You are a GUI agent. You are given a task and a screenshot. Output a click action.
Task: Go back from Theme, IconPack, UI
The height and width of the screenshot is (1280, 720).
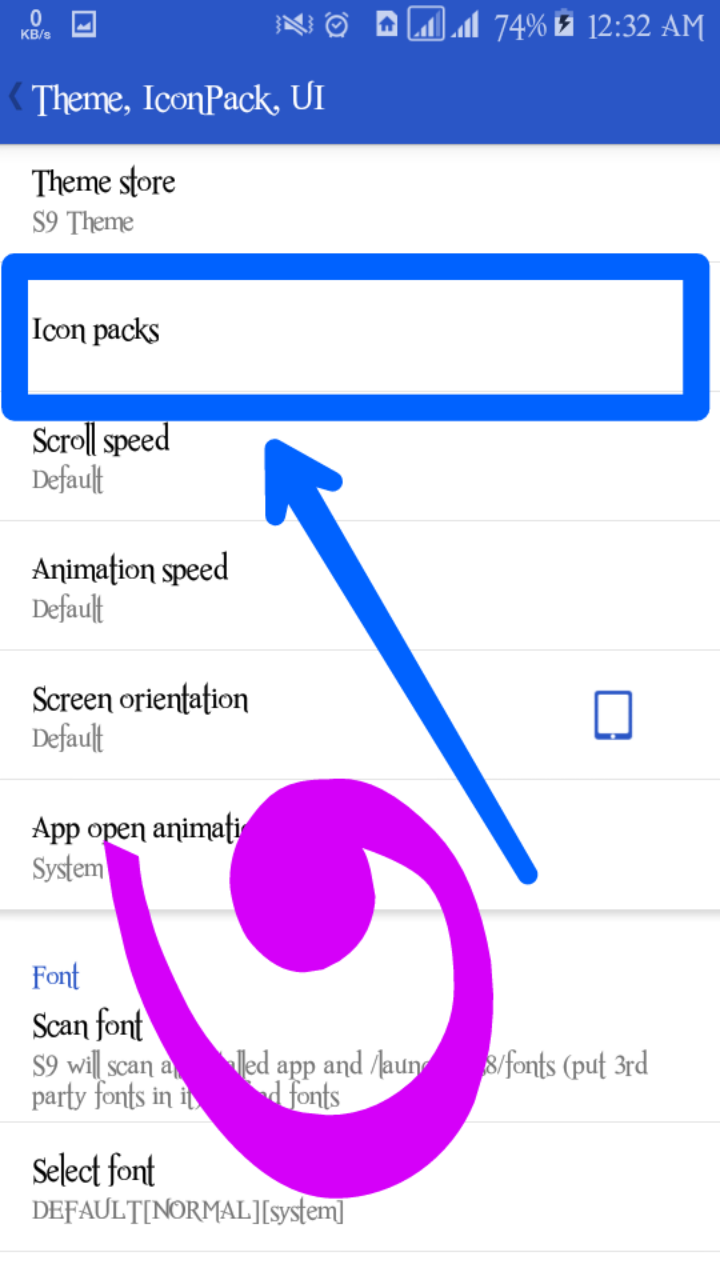17,98
